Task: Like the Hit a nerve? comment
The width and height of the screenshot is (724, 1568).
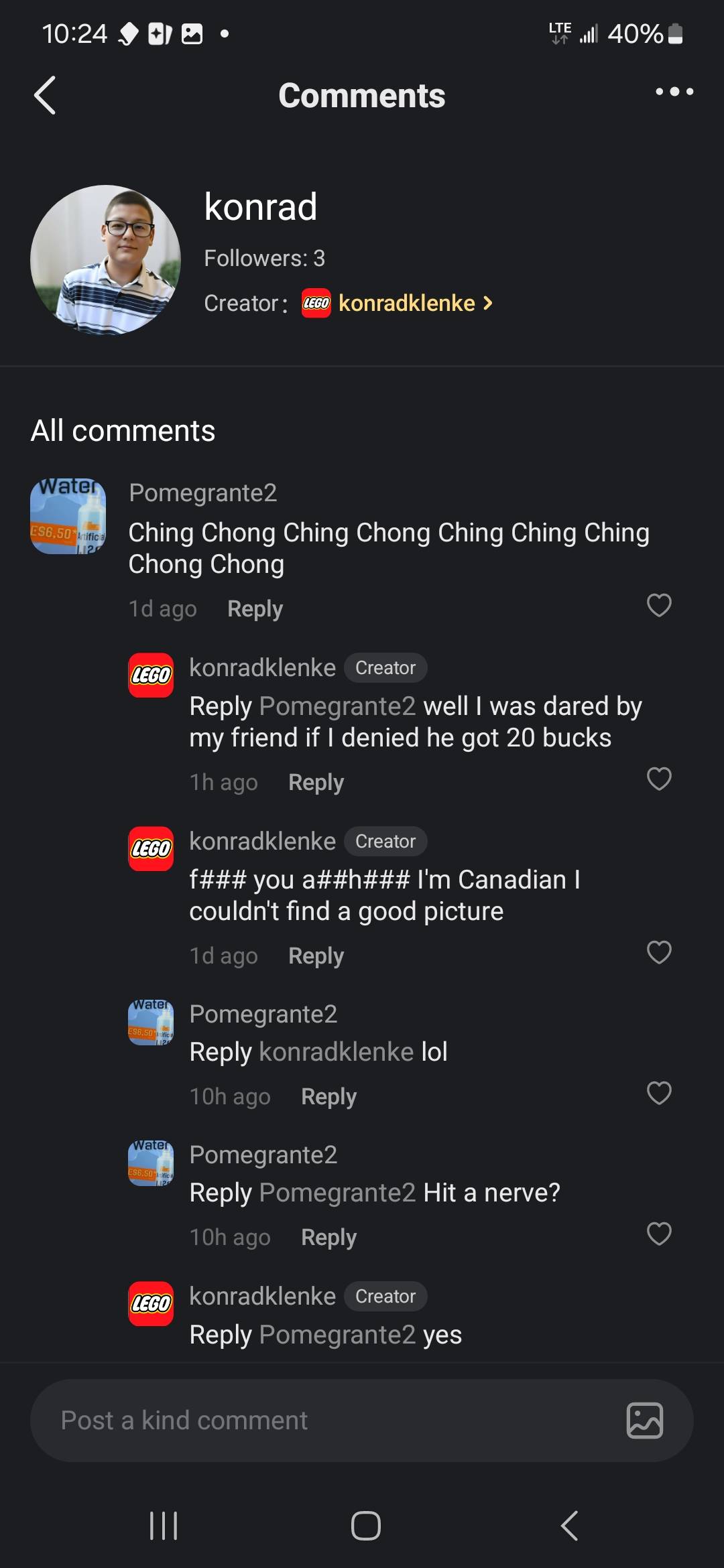Action: coord(659,1234)
